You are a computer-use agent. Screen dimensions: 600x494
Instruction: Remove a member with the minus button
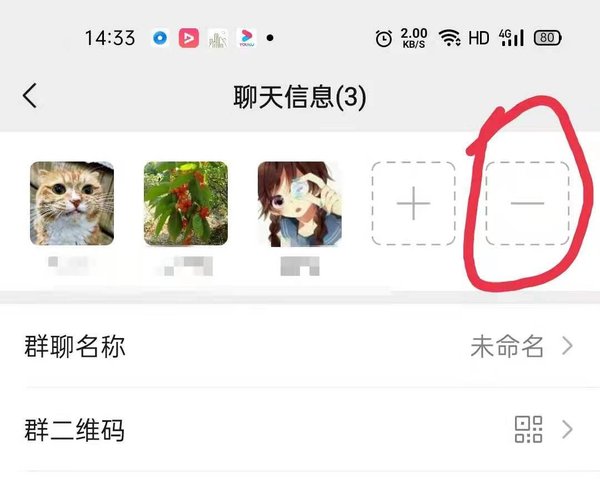tap(527, 204)
